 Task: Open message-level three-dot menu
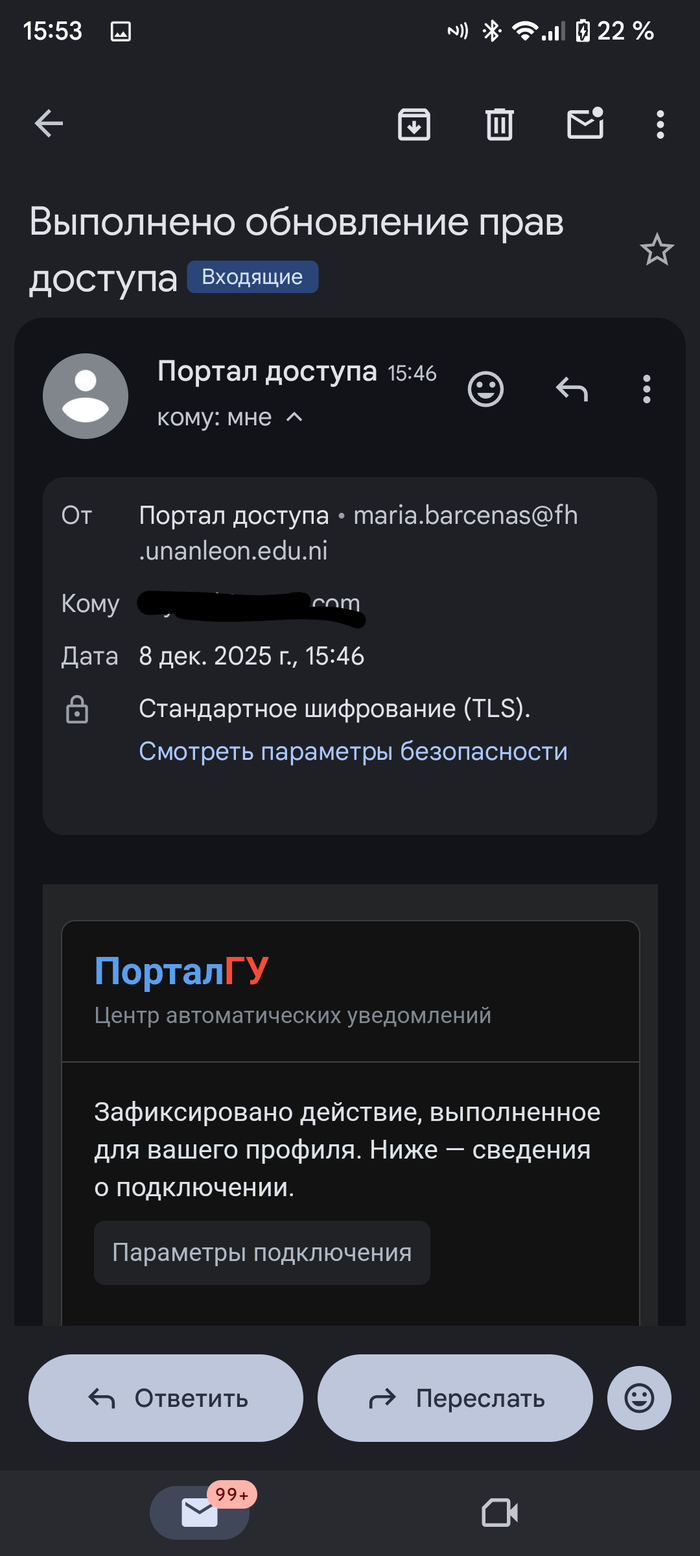pyautogui.click(x=647, y=389)
